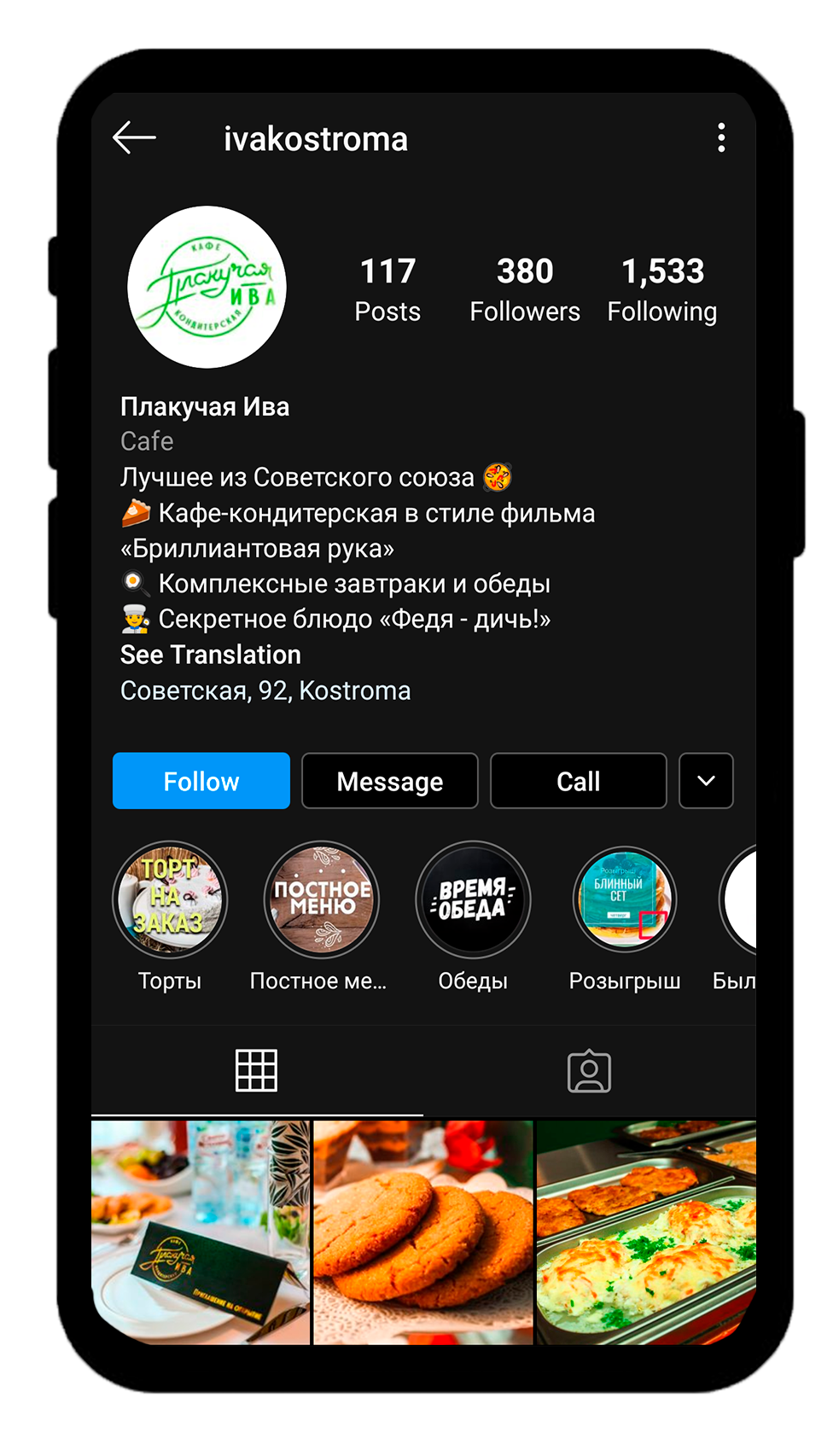The width and height of the screenshot is (839, 1456).
Task: Open the post showing cookies
Action: pyautogui.click(x=423, y=1232)
